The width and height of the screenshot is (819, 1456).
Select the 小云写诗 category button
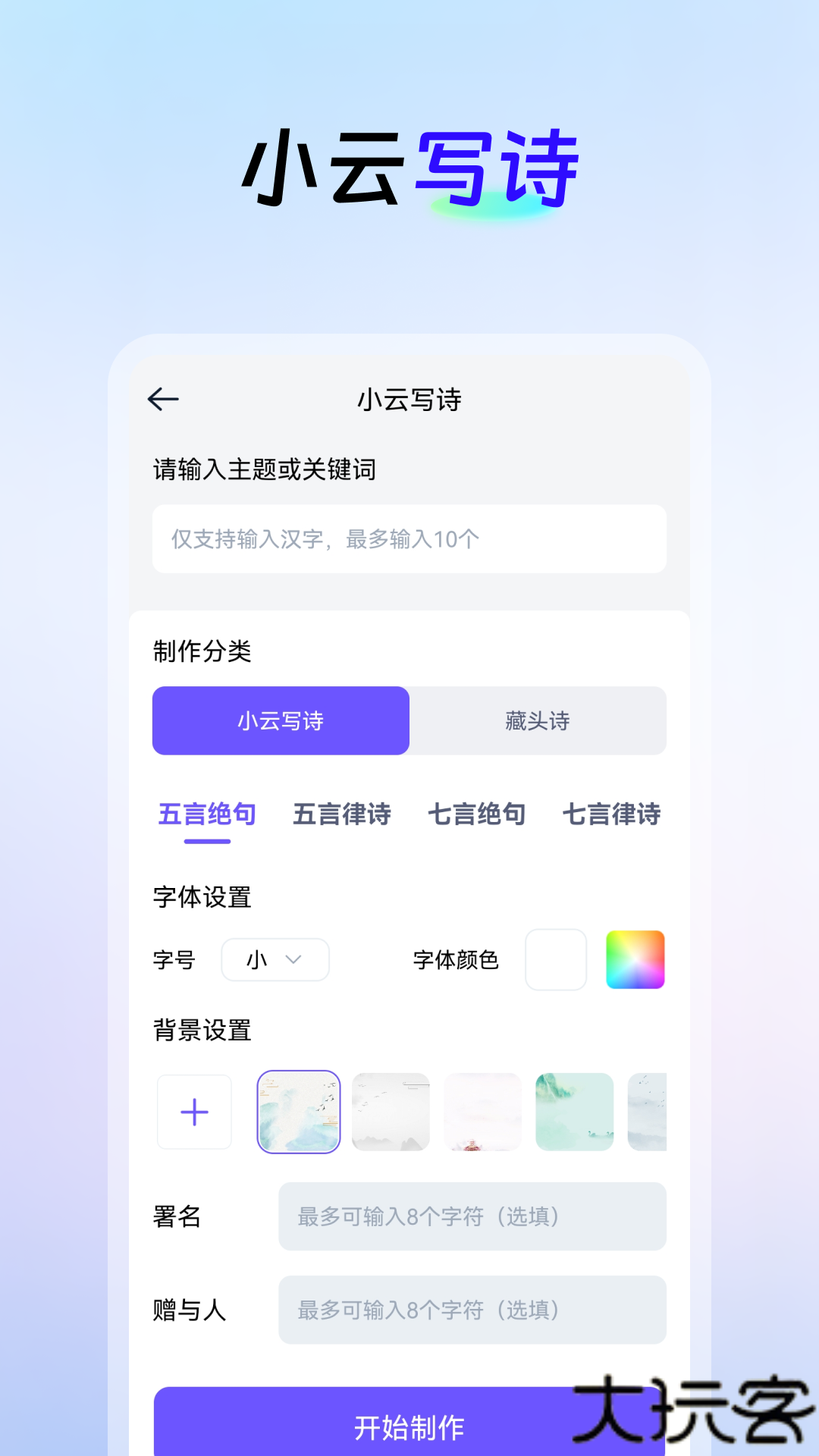(281, 721)
